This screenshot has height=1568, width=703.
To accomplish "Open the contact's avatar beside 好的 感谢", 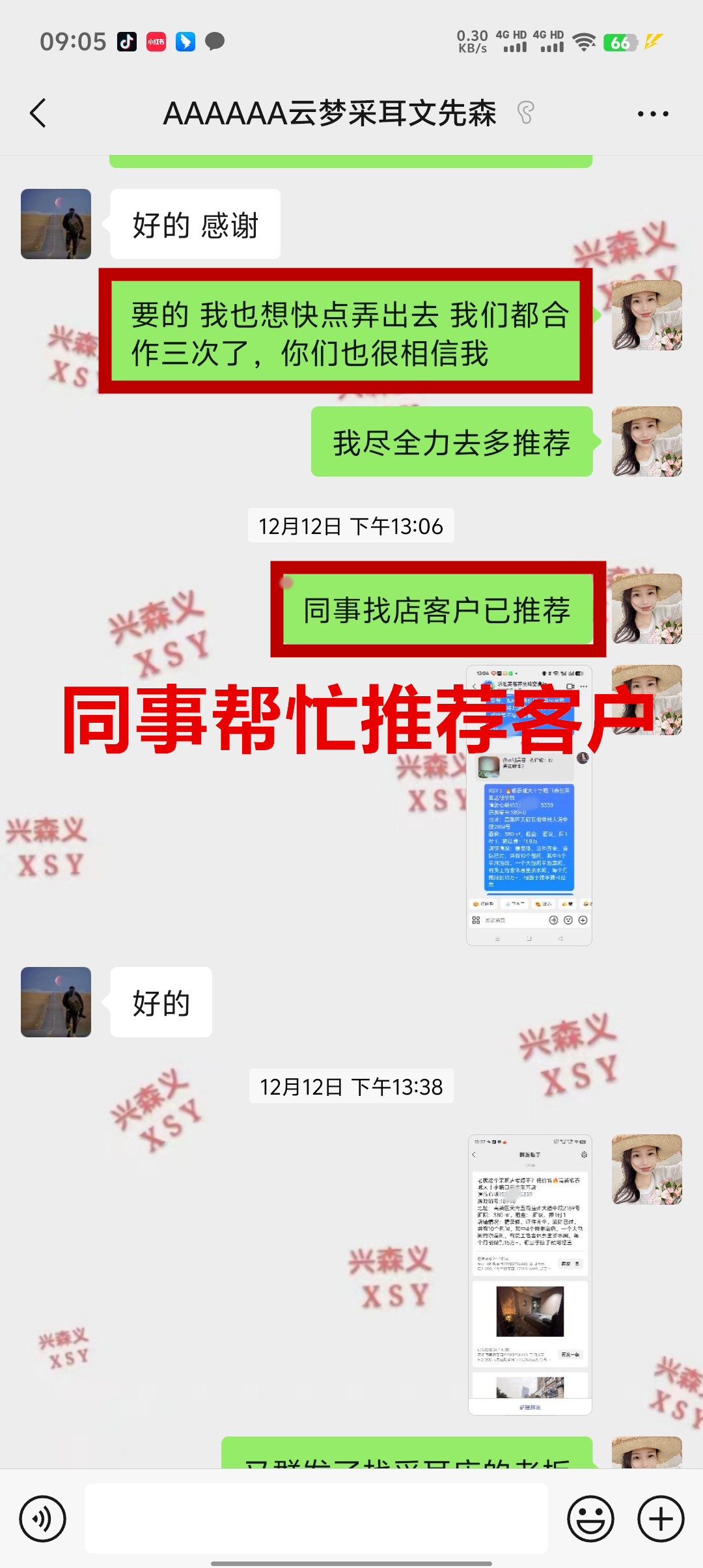I will (x=56, y=224).
